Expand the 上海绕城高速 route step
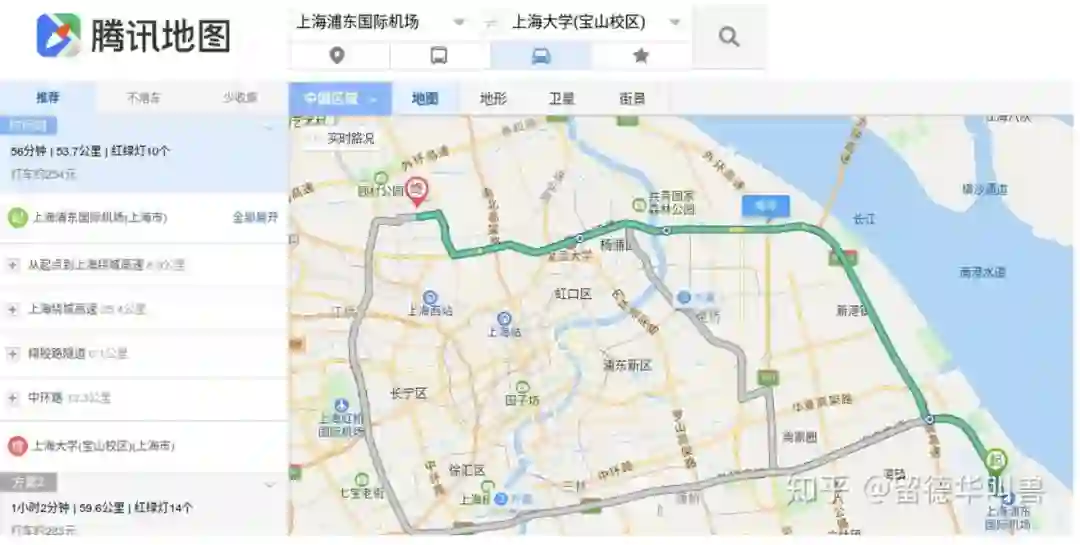1080x545 pixels. (144, 309)
